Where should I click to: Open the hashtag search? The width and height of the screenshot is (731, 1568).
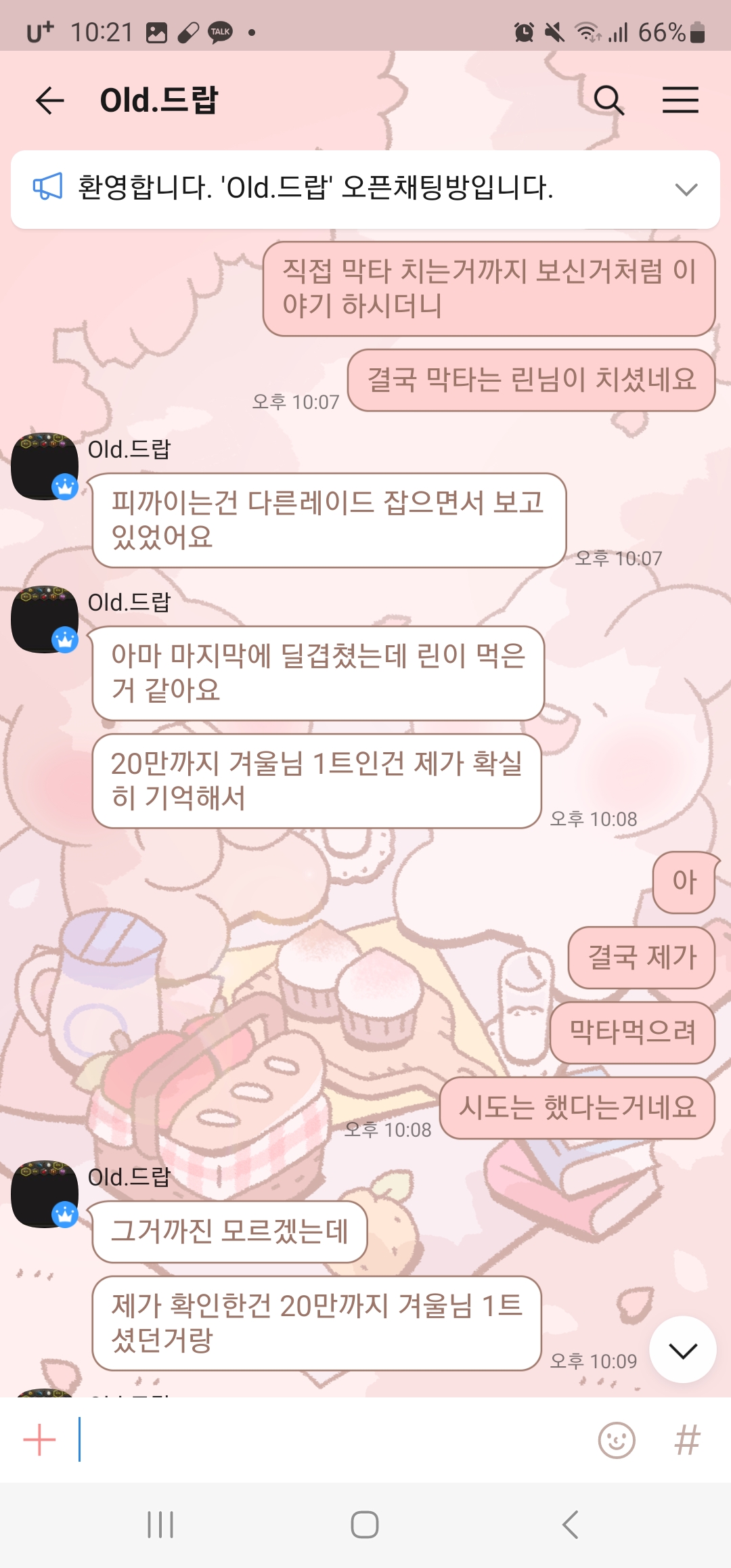click(687, 1440)
